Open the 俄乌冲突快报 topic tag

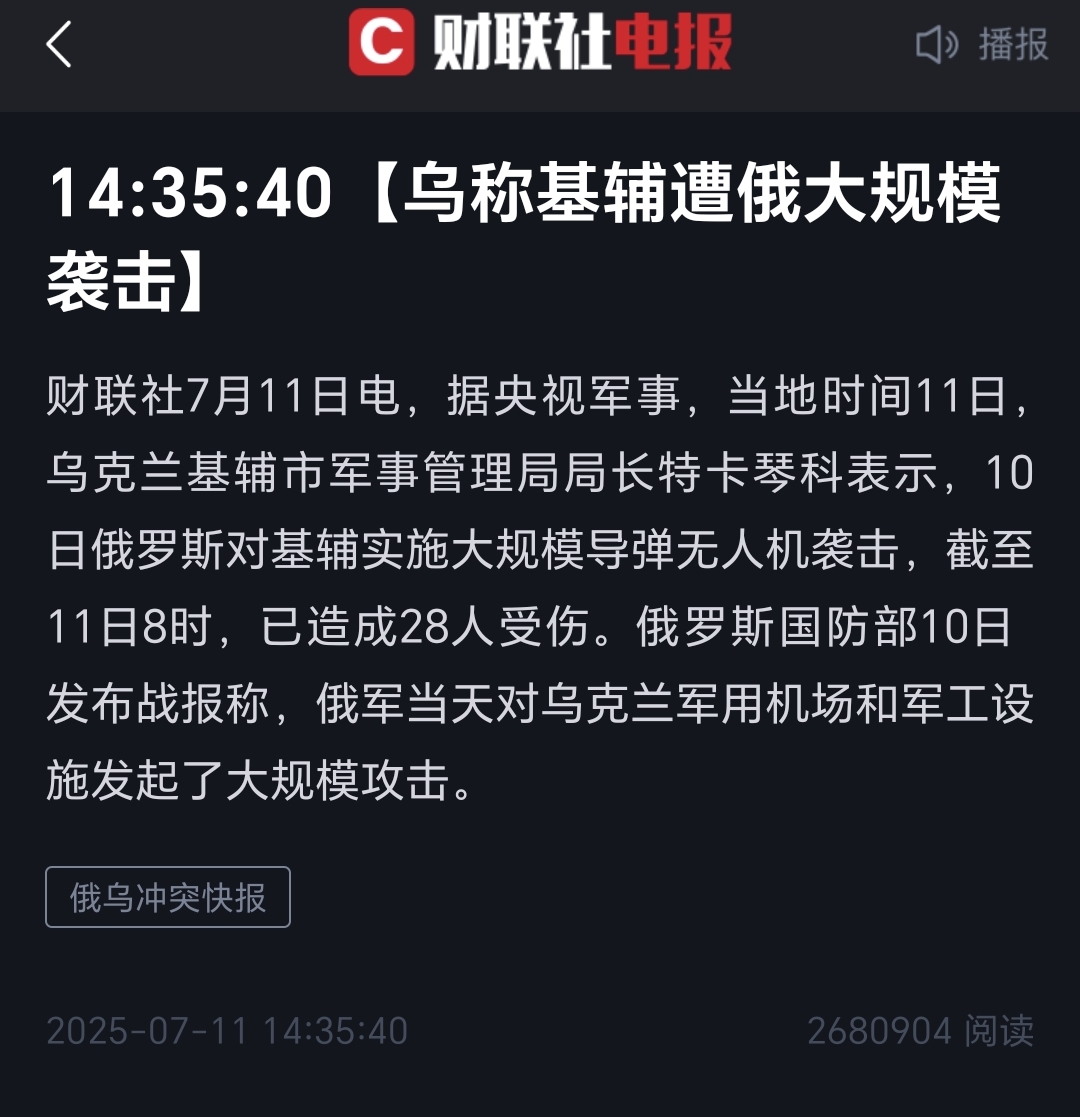(x=168, y=897)
